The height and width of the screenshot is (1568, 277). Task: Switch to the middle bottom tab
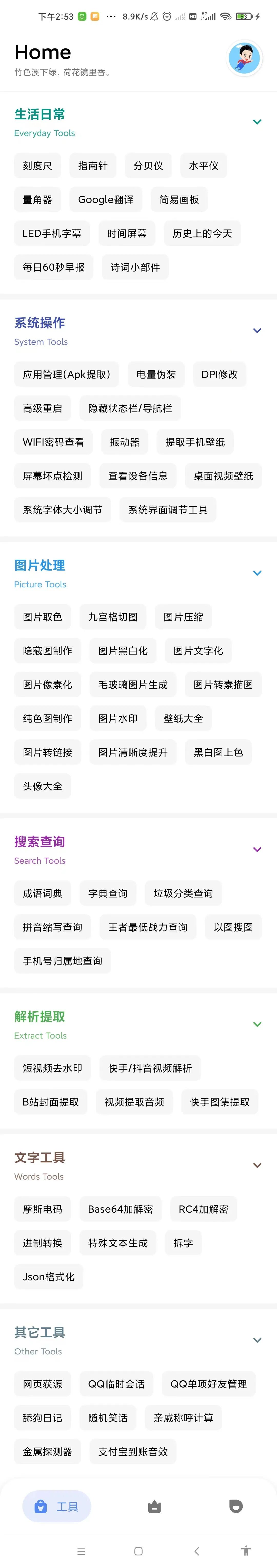(x=155, y=1506)
